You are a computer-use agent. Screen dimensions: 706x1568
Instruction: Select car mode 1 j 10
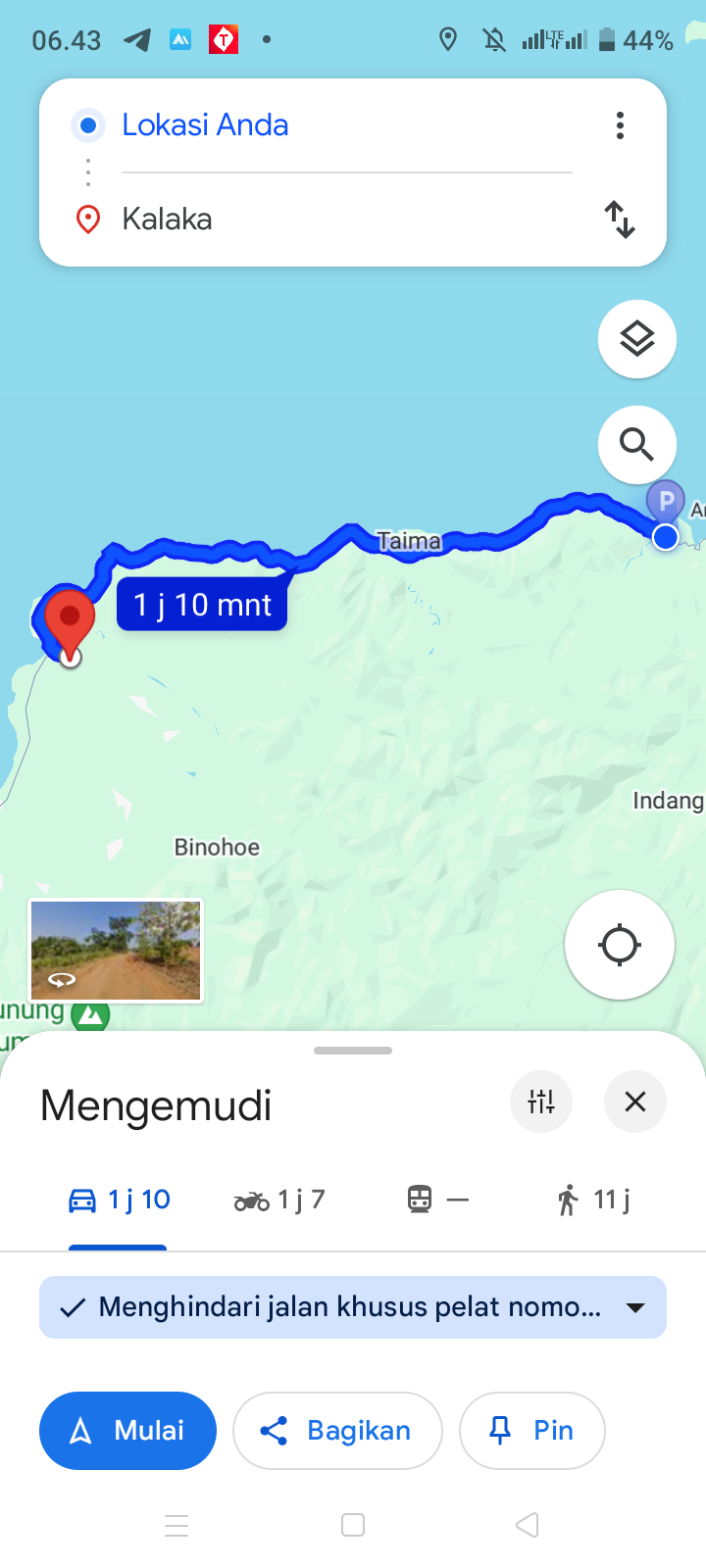pyautogui.click(x=119, y=1200)
